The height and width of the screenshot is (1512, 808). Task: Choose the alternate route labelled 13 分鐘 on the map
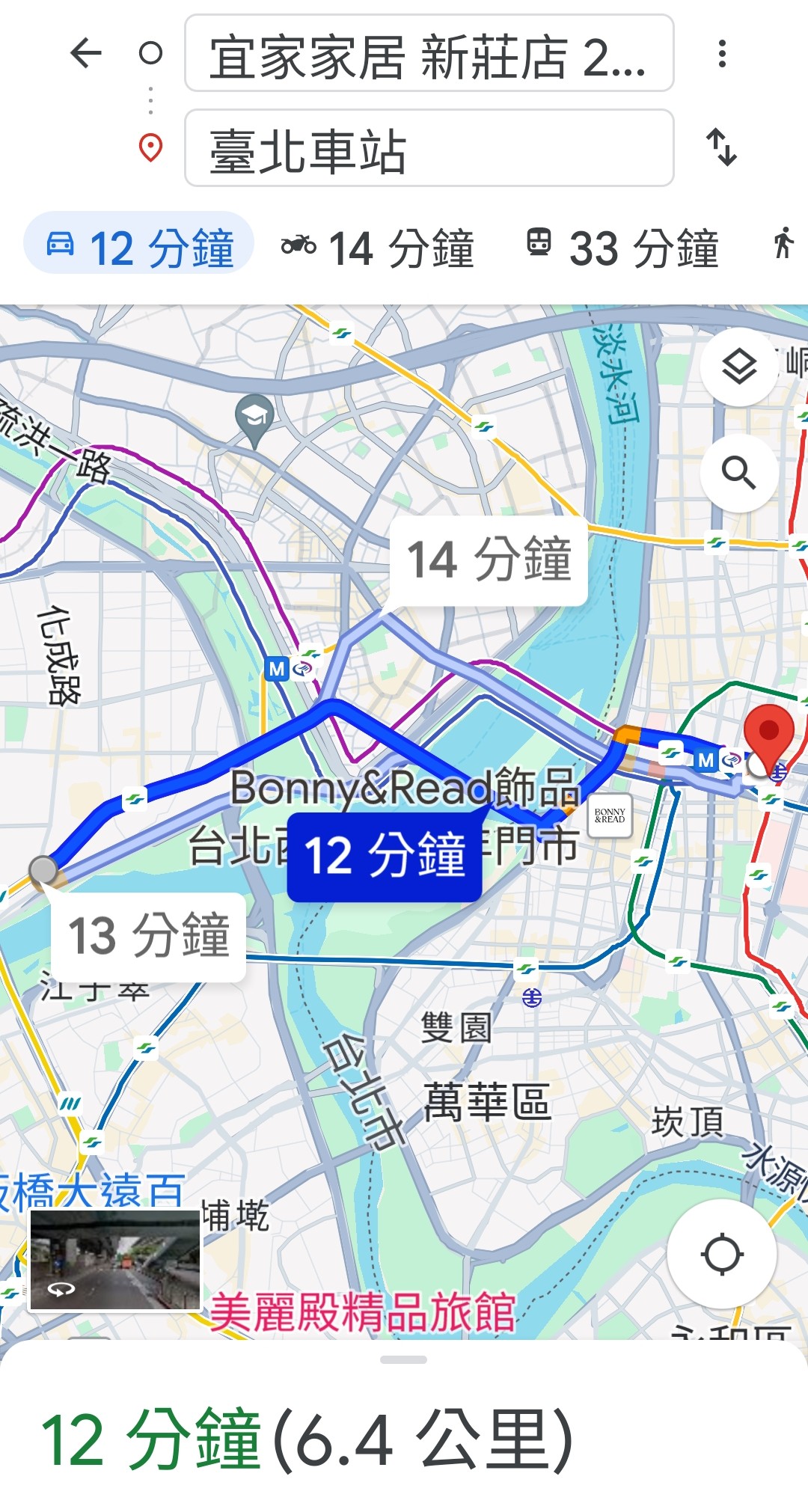click(148, 935)
